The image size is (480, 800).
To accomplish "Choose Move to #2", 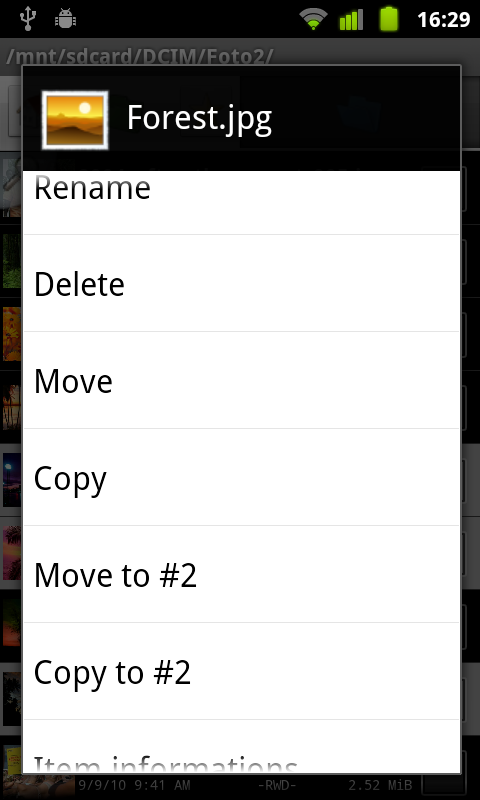I will click(x=241, y=574).
